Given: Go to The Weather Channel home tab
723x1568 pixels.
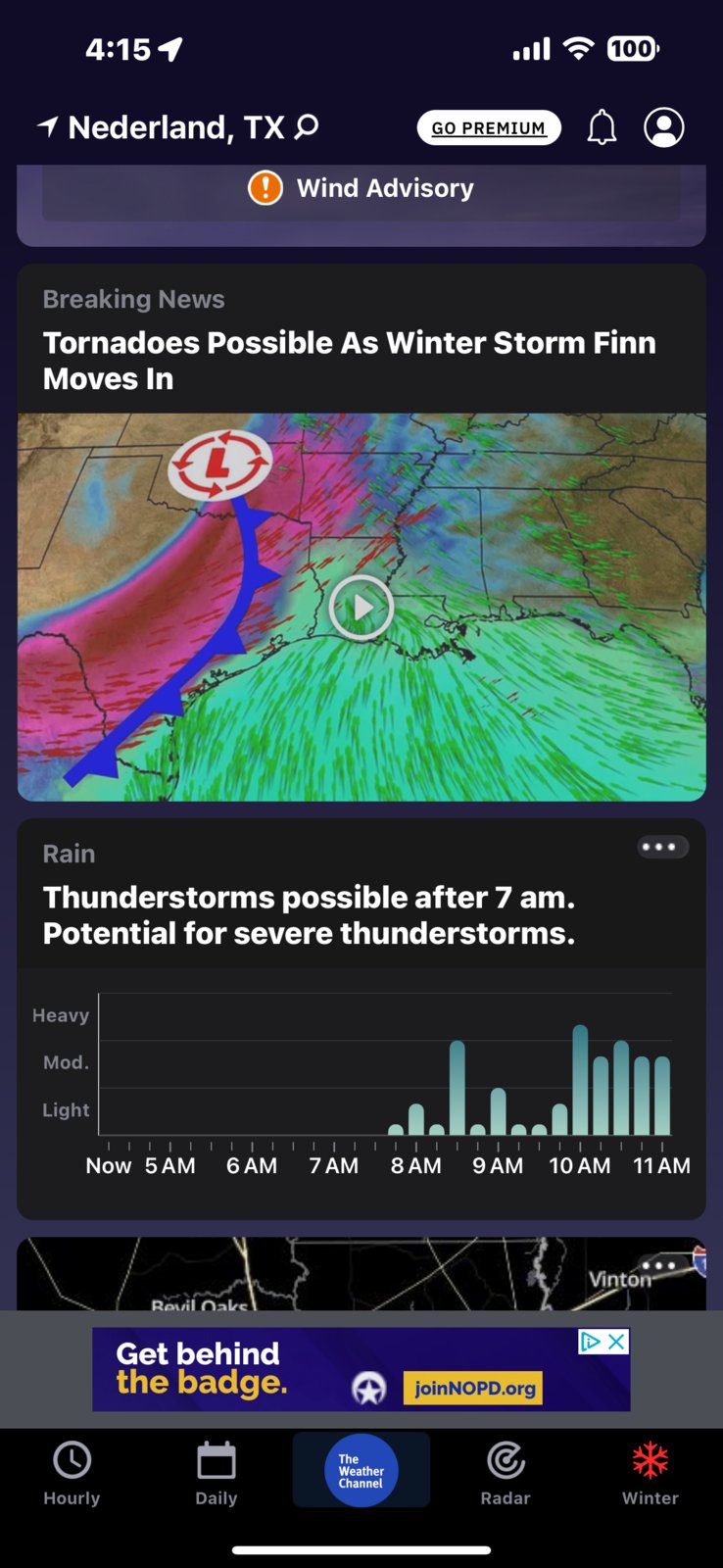Looking at the screenshot, I should (x=361, y=1470).
